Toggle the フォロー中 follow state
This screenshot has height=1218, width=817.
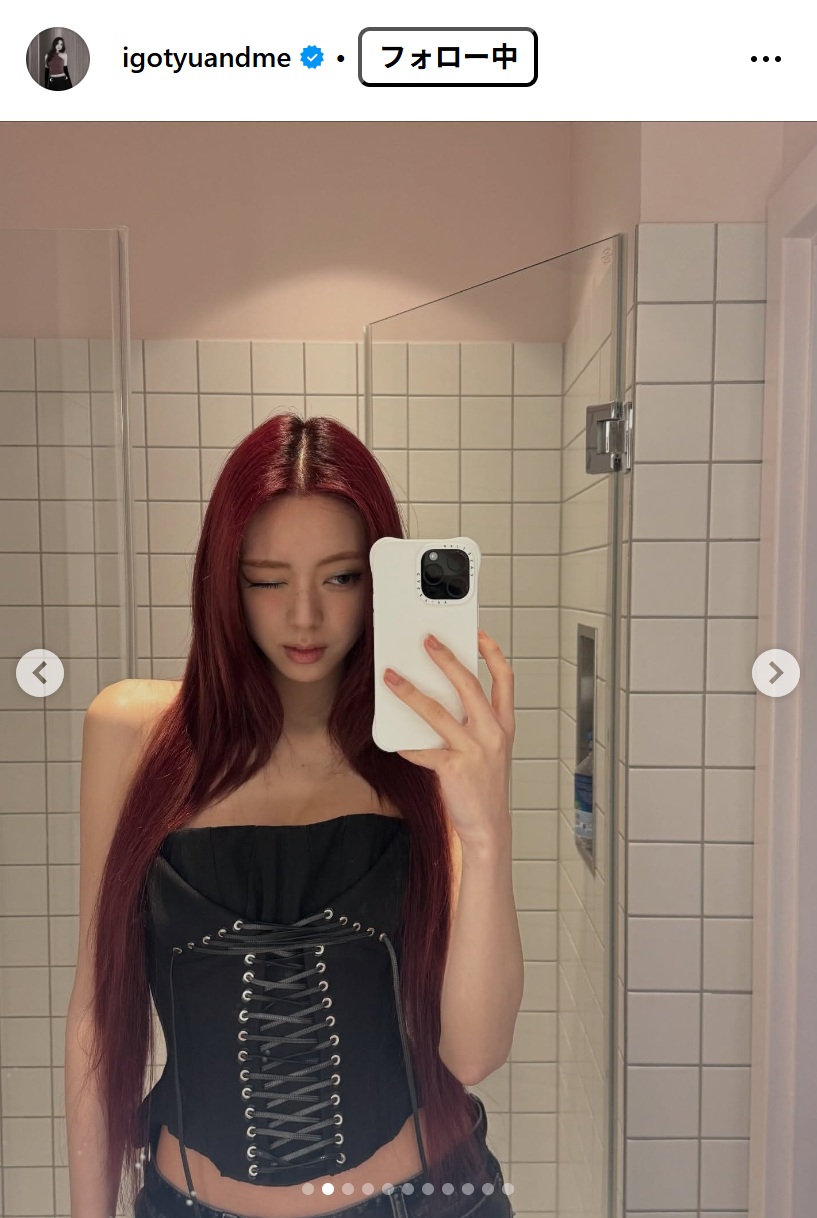click(449, 58)
